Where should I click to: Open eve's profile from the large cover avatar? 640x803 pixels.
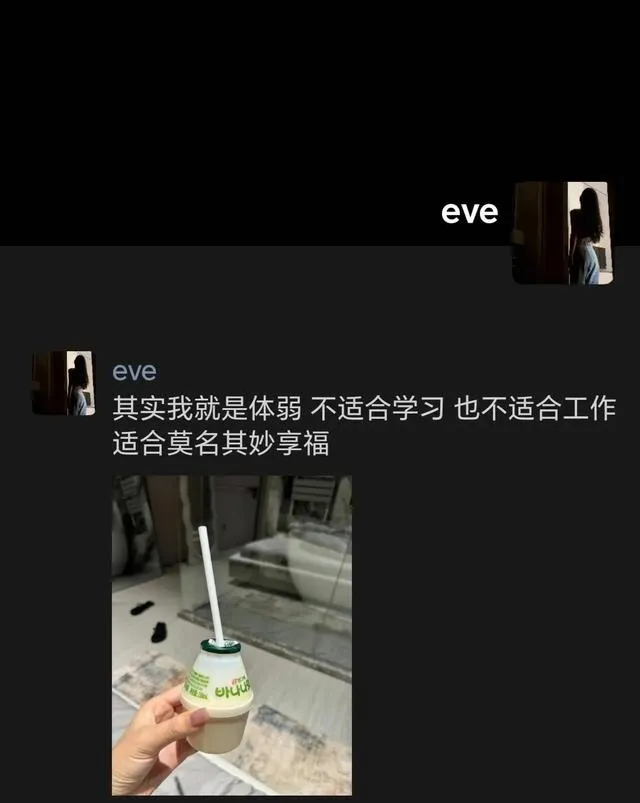tap(562, 232)
